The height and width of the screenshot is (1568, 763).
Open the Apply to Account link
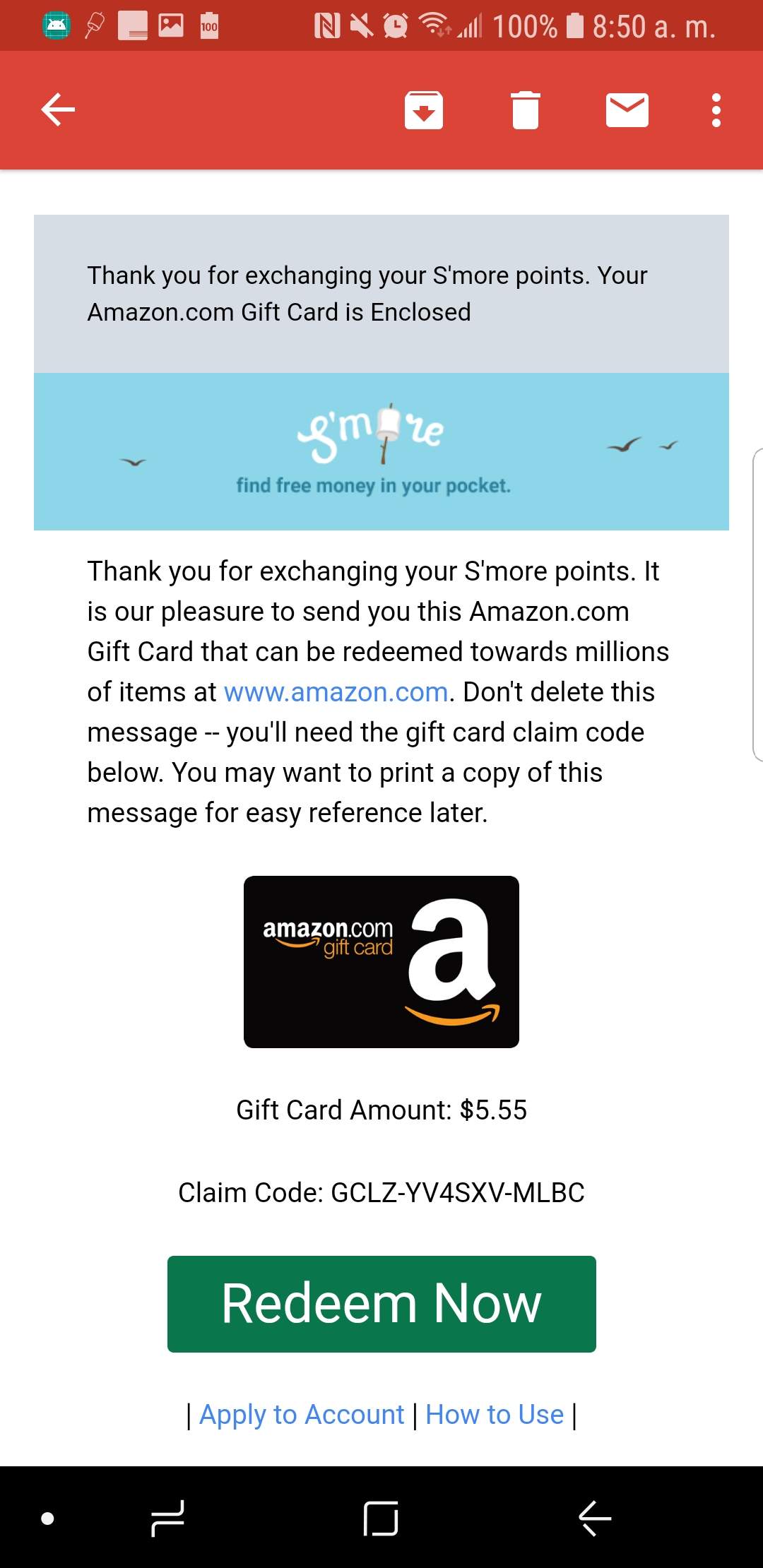[x=302, y=1415]
